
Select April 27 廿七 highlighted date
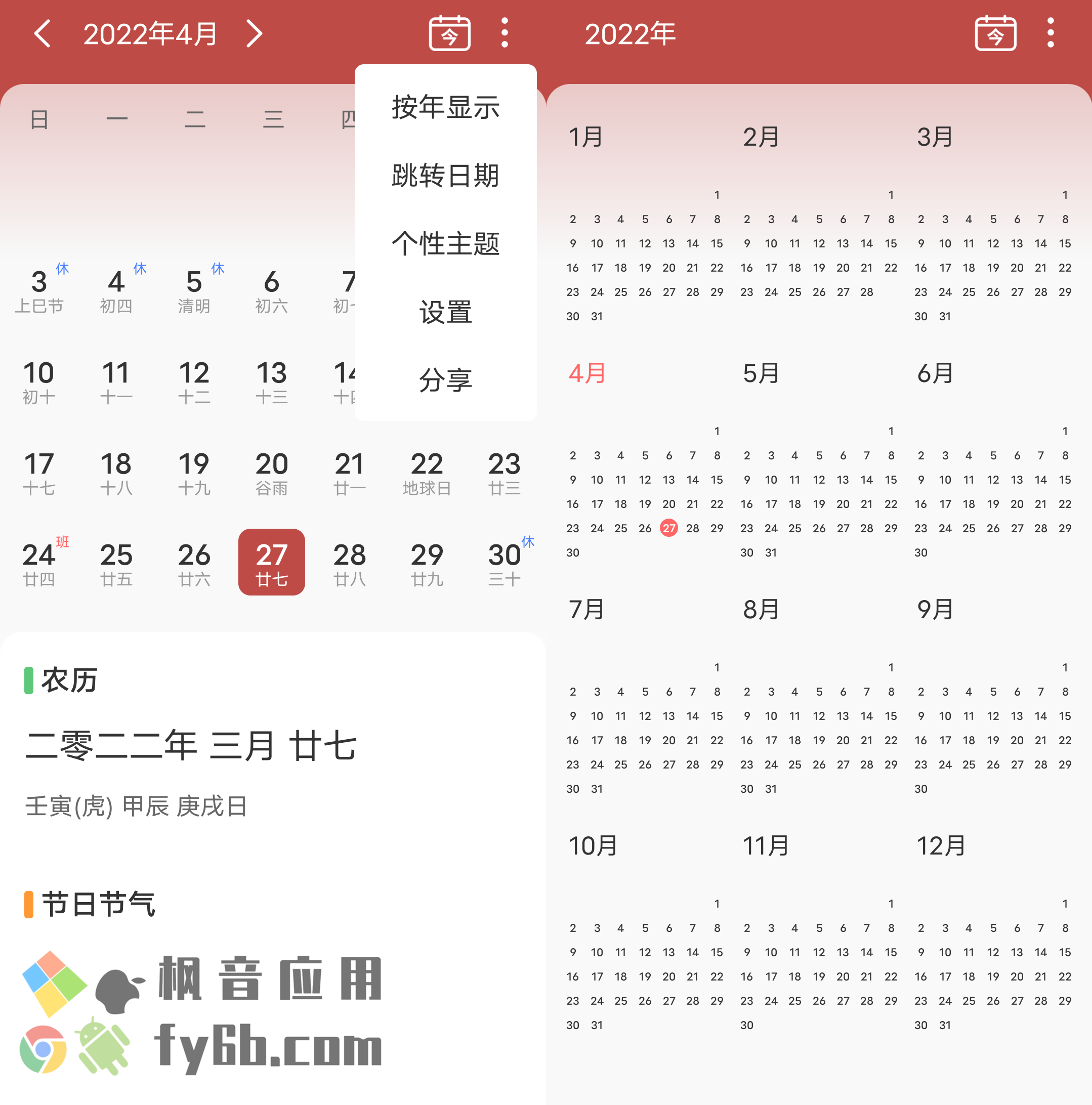click(x=271, y=562)
